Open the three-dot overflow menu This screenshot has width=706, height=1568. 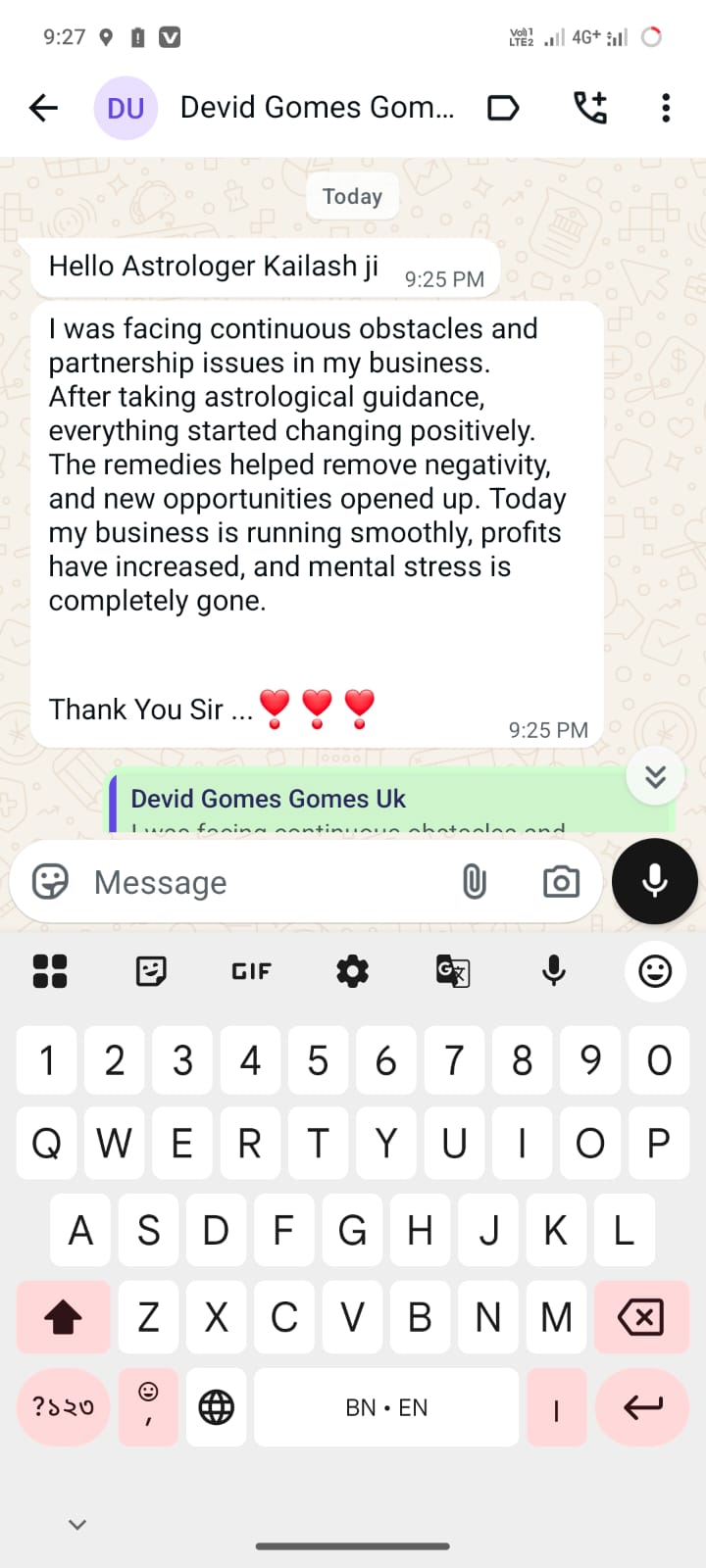click(x=666, y=108)
